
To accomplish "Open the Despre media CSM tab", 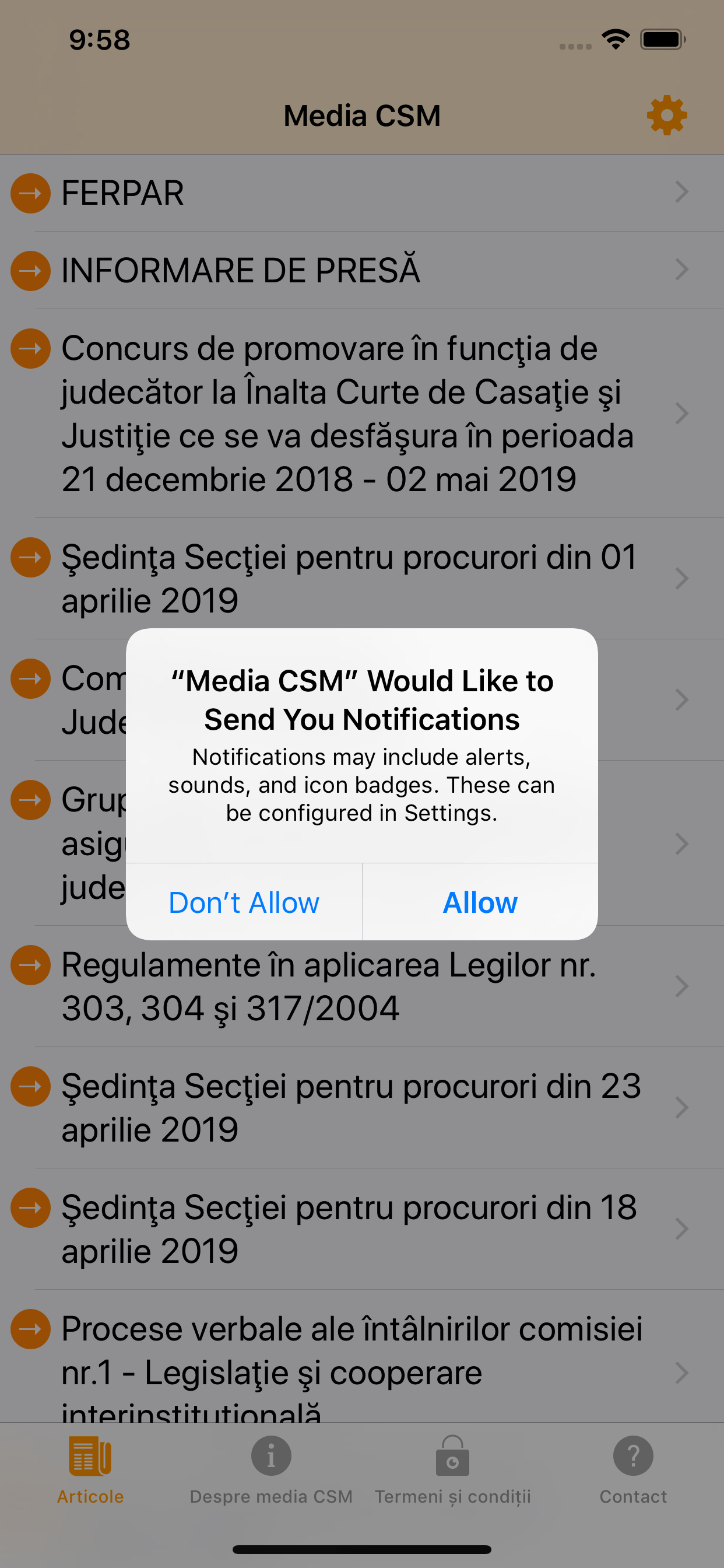I will (x=270, y=1473).
